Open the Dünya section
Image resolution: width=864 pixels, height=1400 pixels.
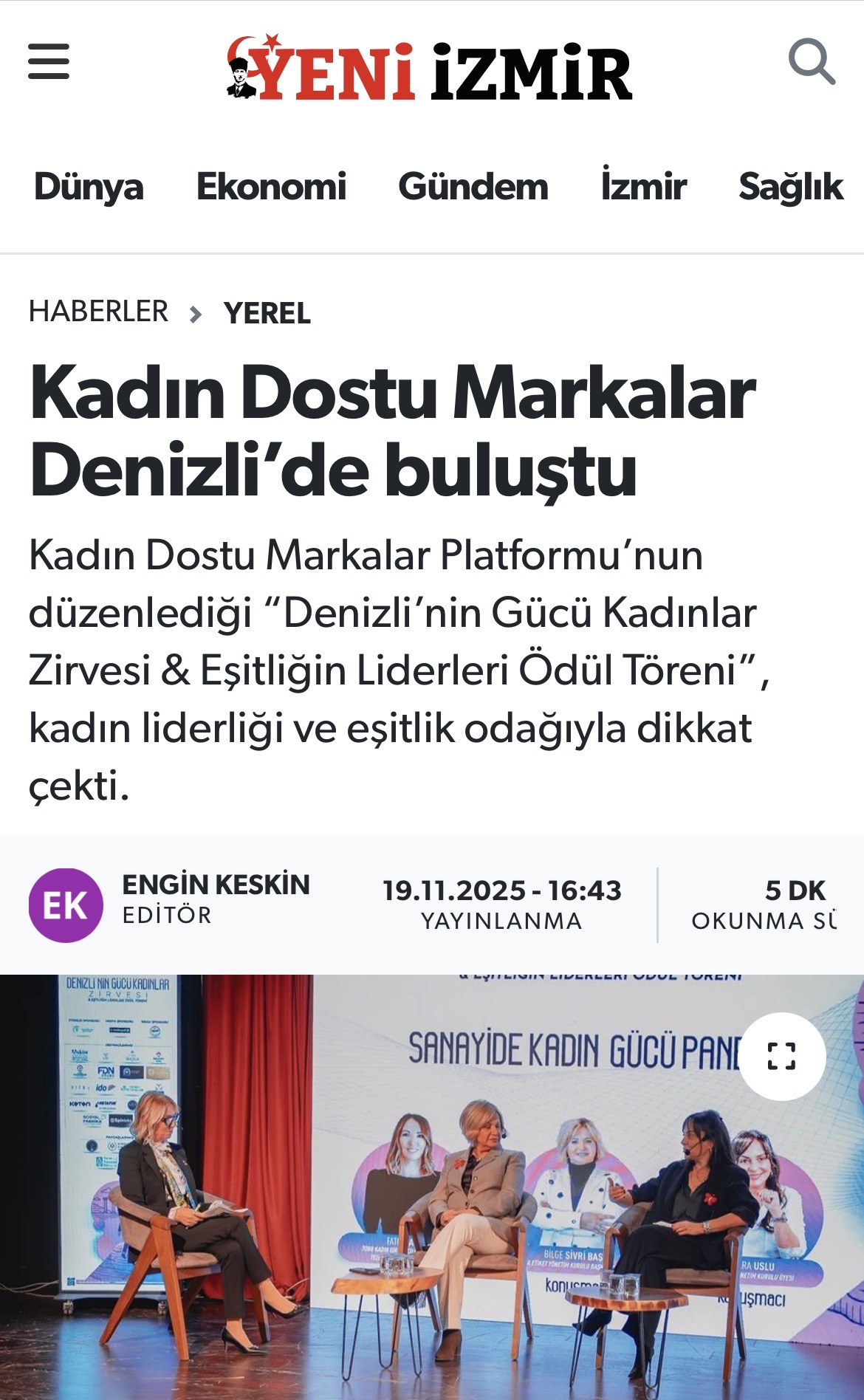click(87, 187)
